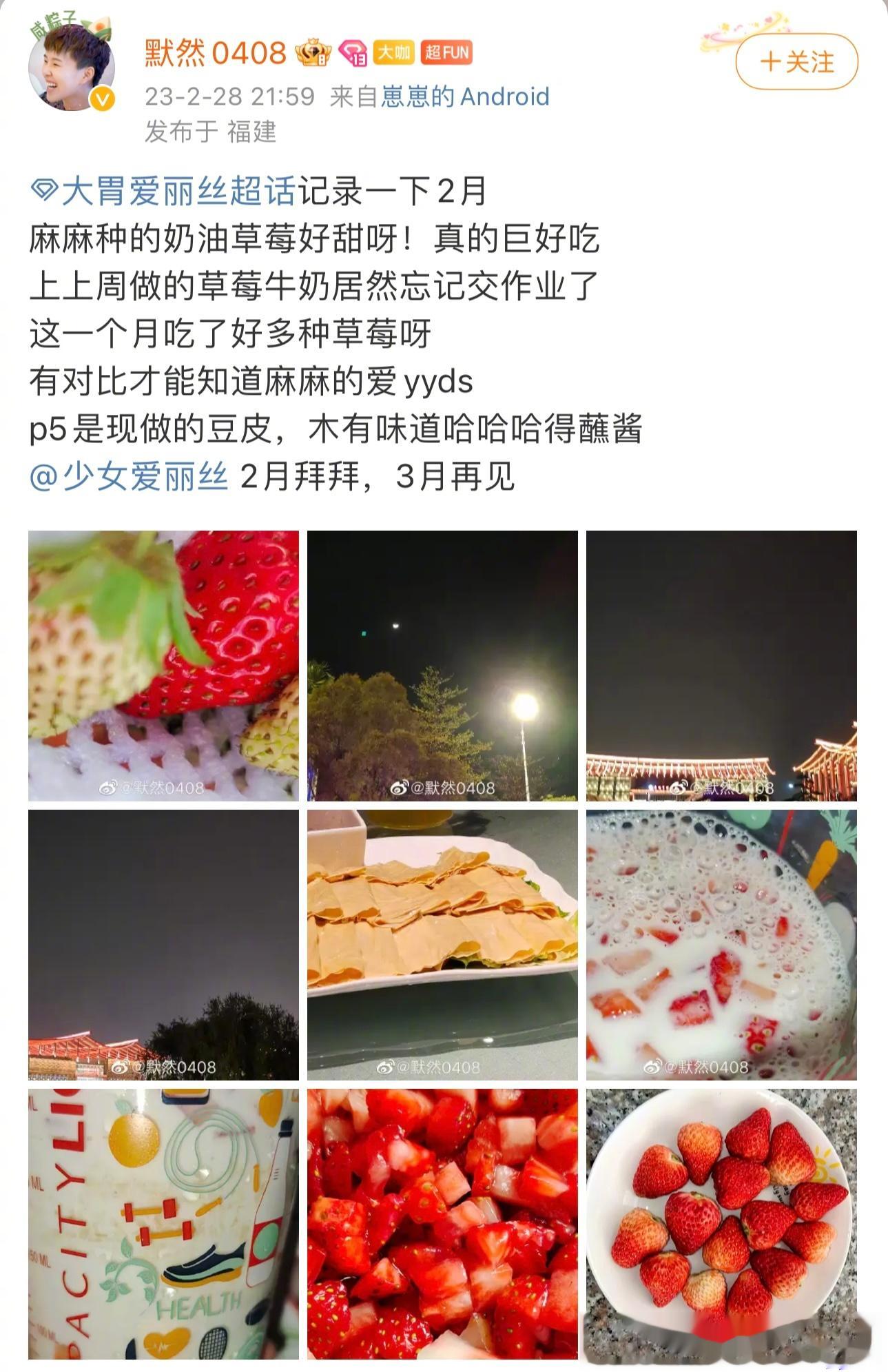Open the plate of whole strawberries photo
The image size is (888, 1372).
point(721,1223)
